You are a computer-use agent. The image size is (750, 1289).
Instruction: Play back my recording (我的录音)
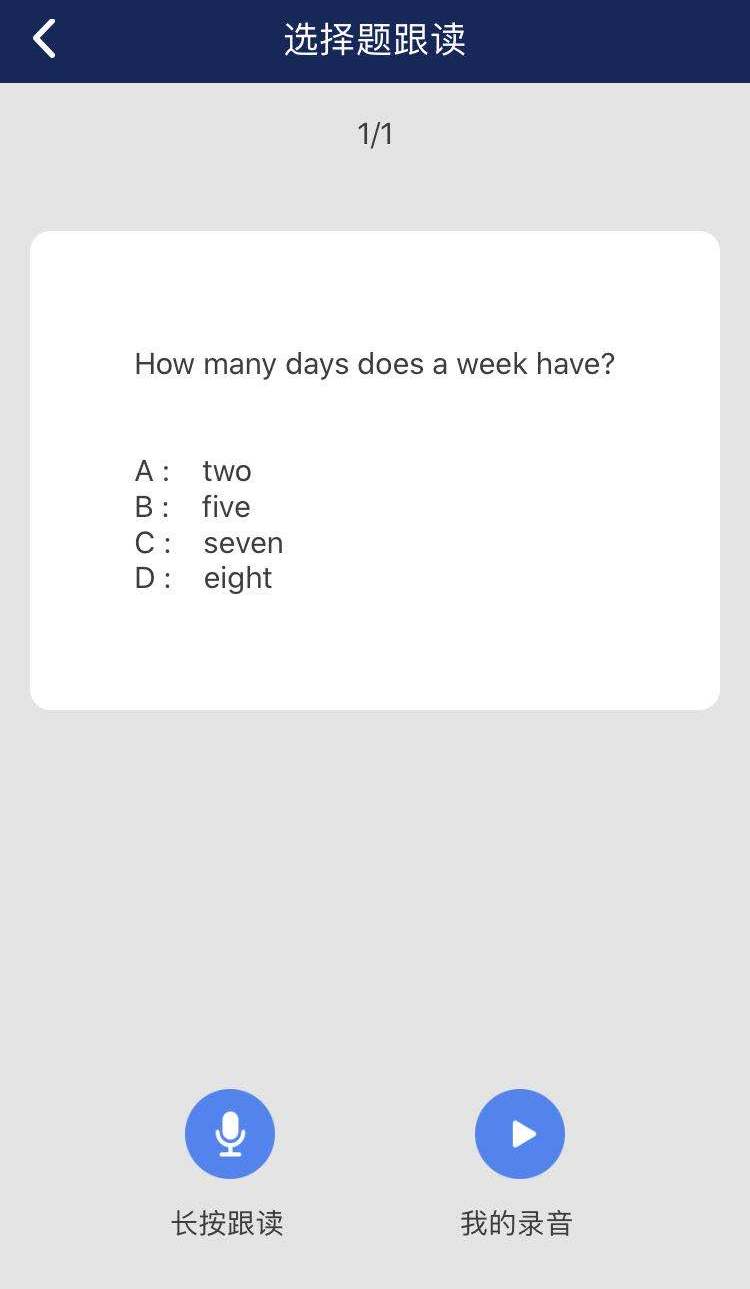(x=520, y=1134)
